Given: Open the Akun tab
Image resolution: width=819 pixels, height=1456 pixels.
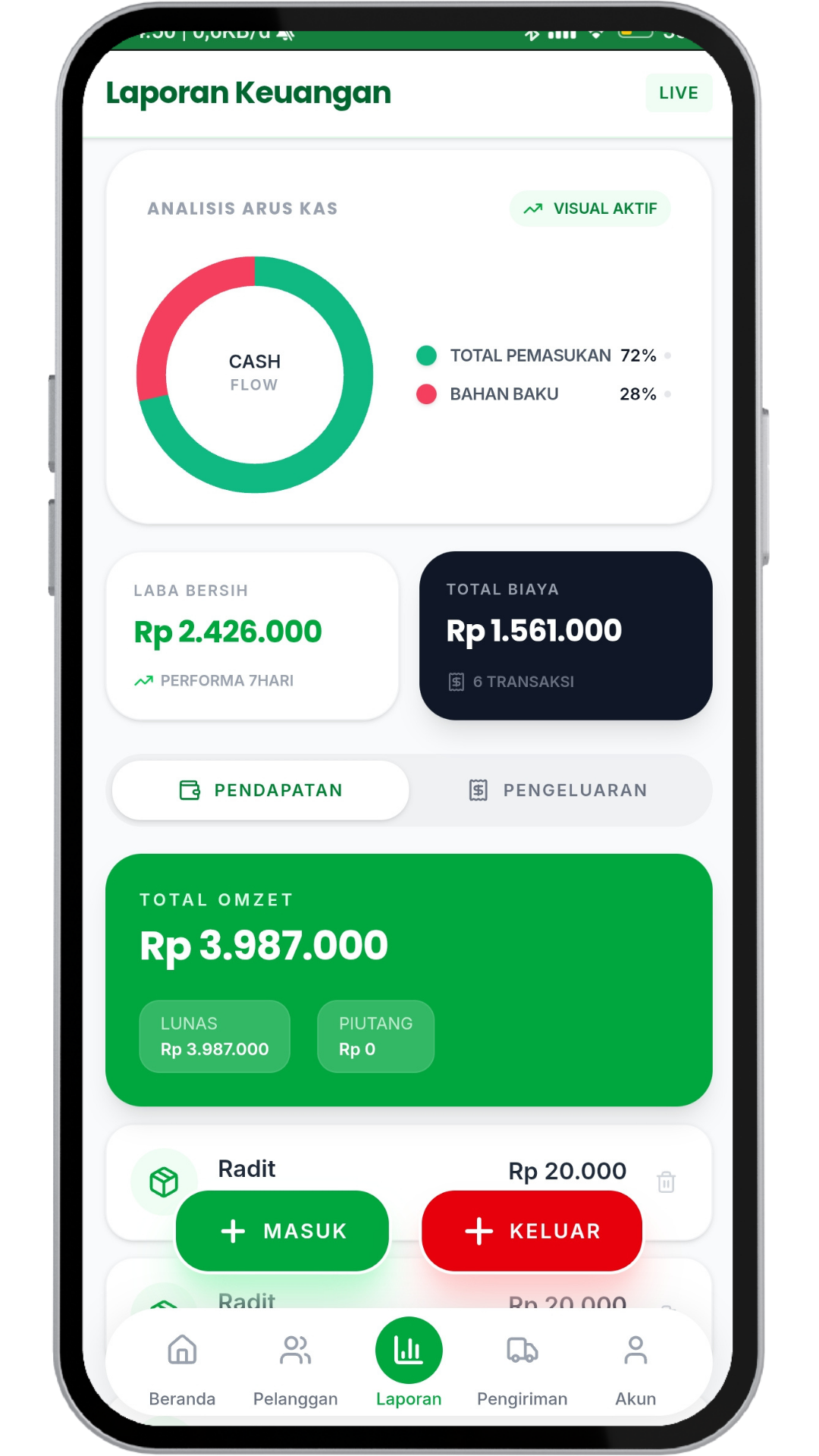Looking at the screenshot, I should pos(635,1370).
